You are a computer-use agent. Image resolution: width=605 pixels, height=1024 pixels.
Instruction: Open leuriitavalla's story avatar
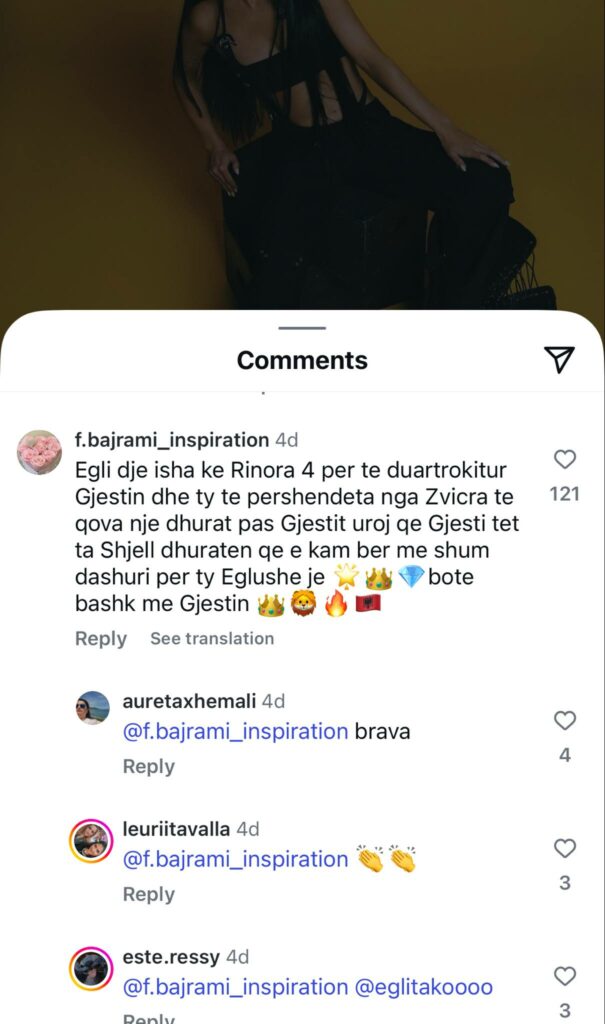click(x=91, y=840)
